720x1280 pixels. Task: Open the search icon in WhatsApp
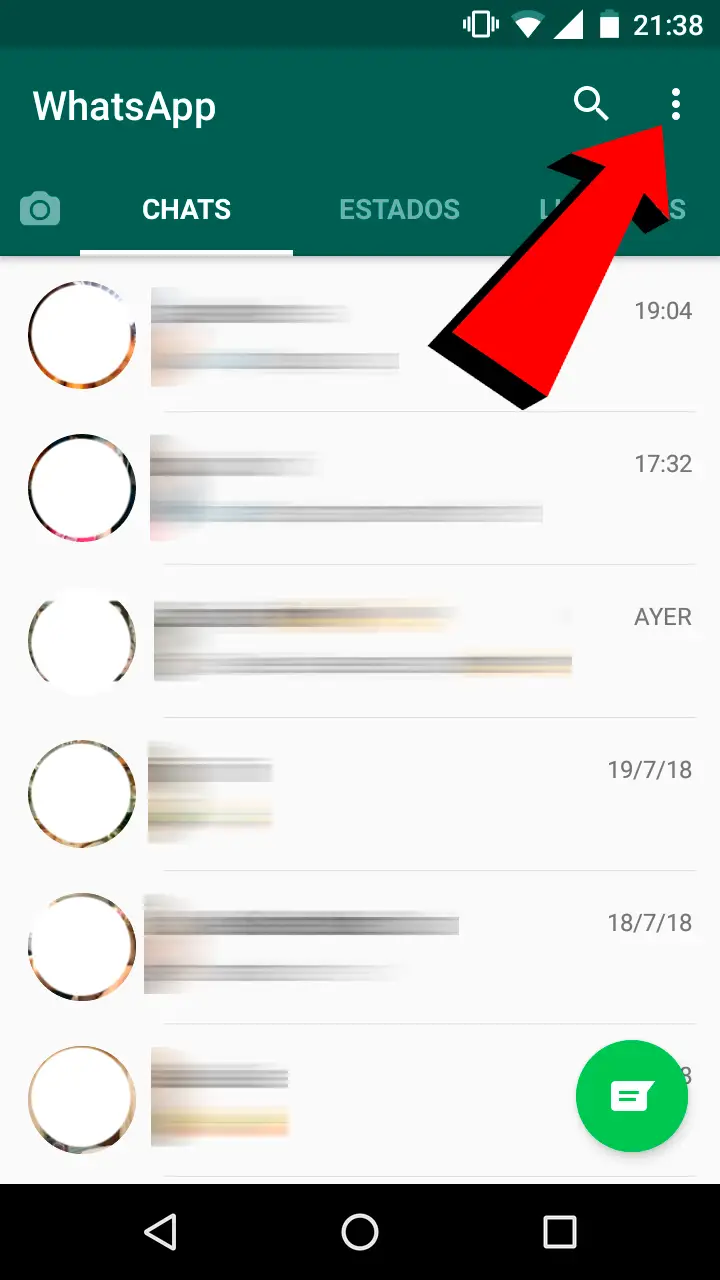(590, 104)
